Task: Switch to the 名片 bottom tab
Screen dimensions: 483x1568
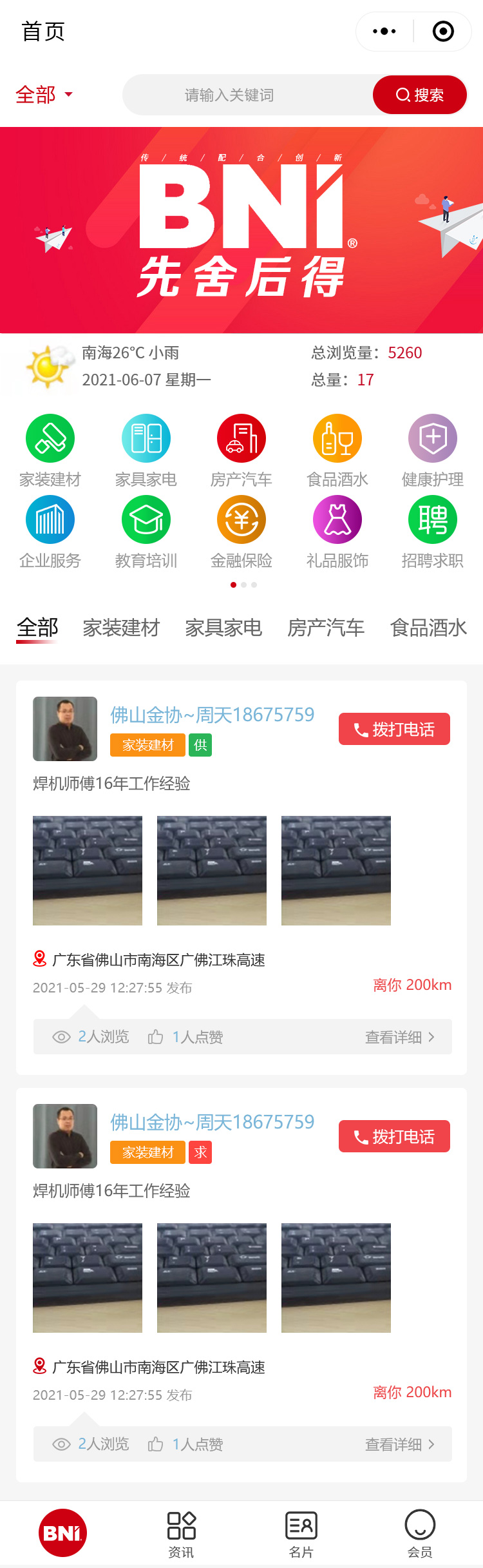Action: point(301,1534)
